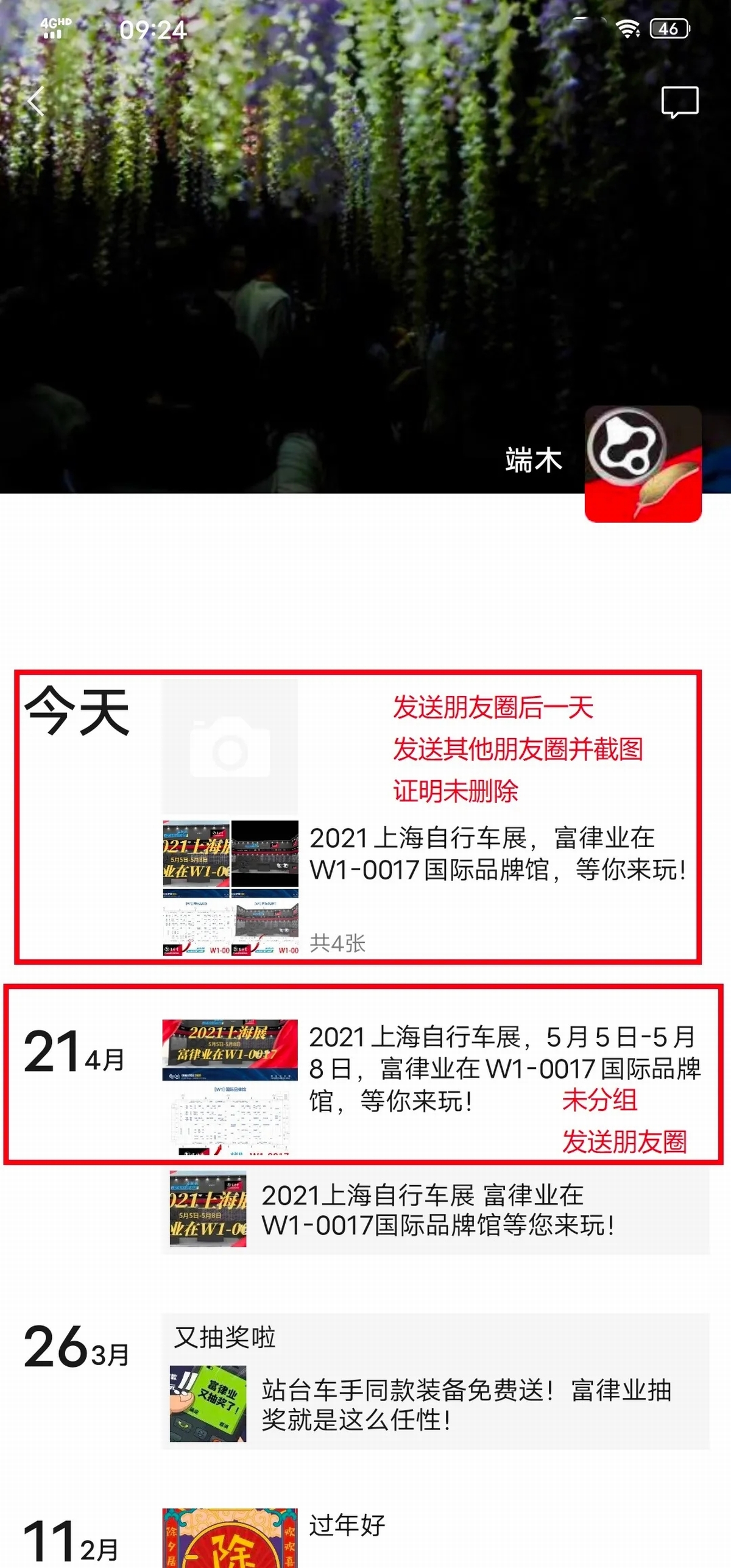Open the Moments messages icon

[x=680, y=102]
